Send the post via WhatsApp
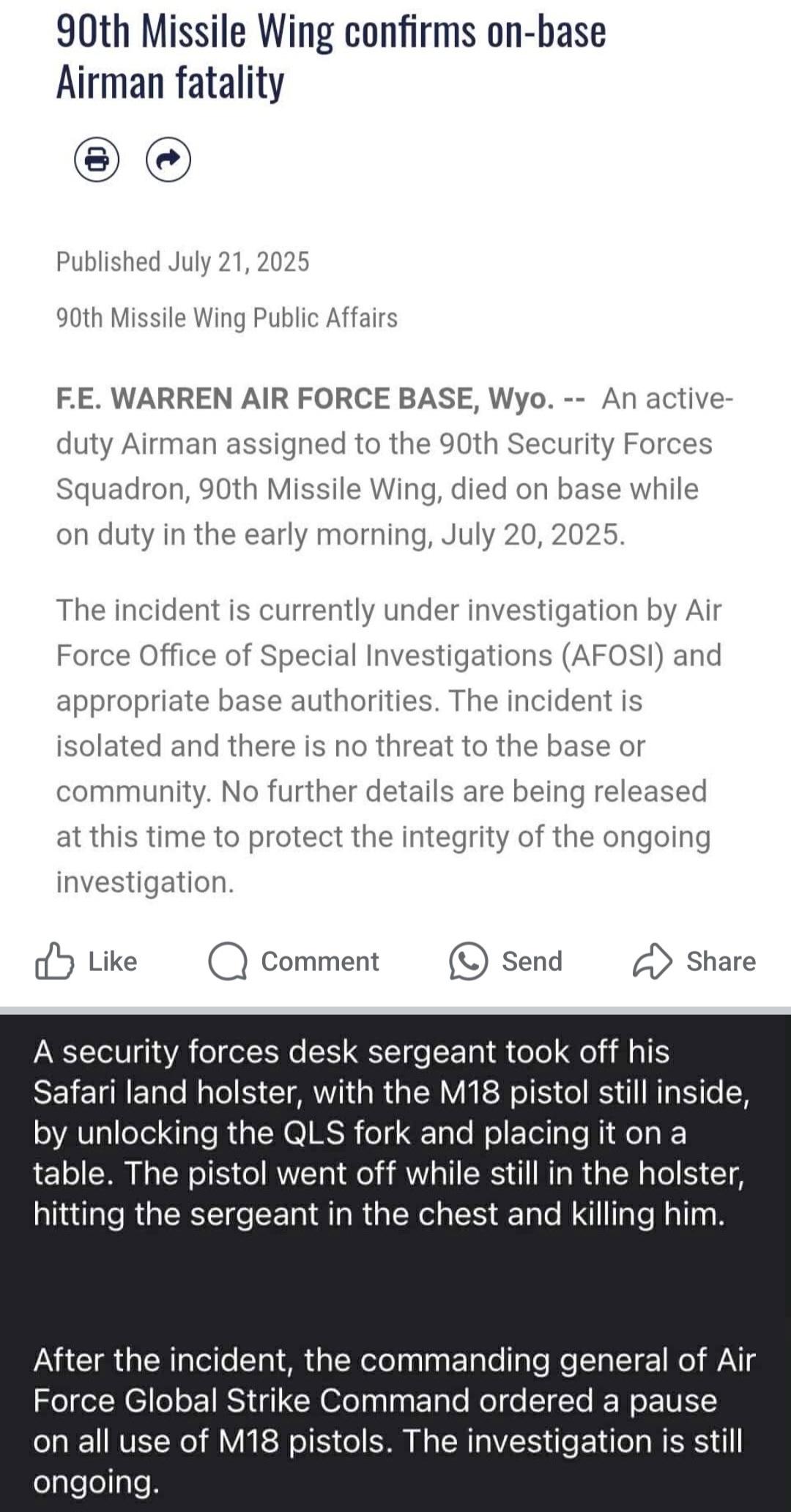 (x=505, y=961)
